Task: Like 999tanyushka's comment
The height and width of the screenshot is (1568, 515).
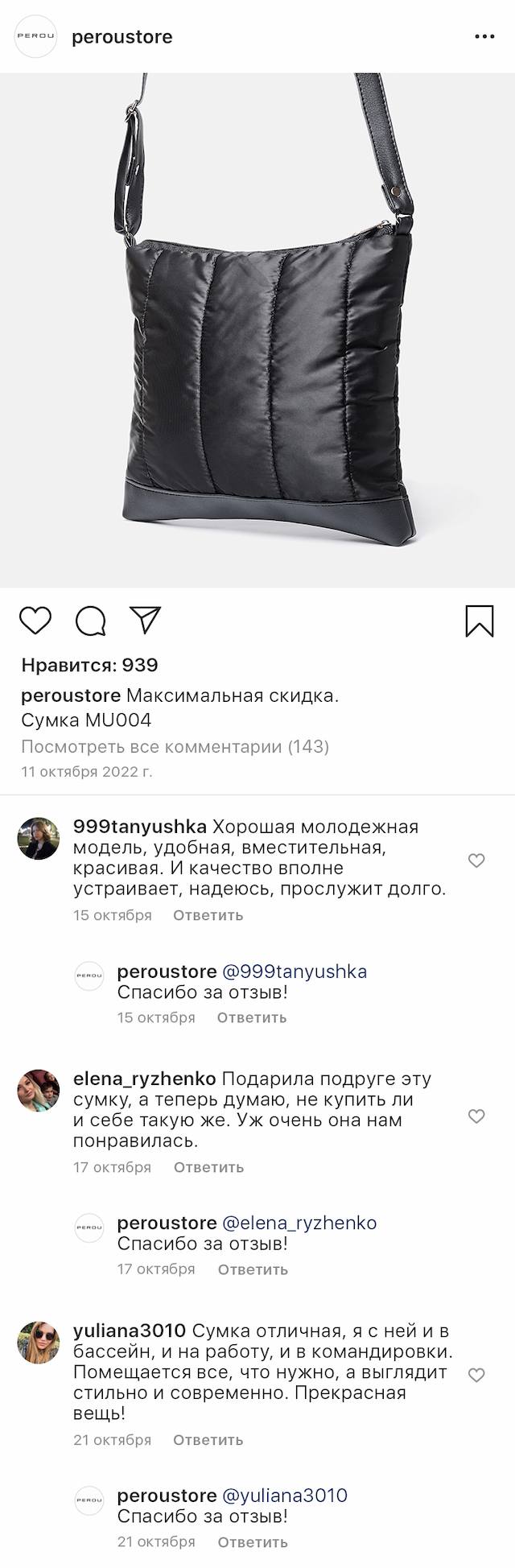Action: pos(476,860)
